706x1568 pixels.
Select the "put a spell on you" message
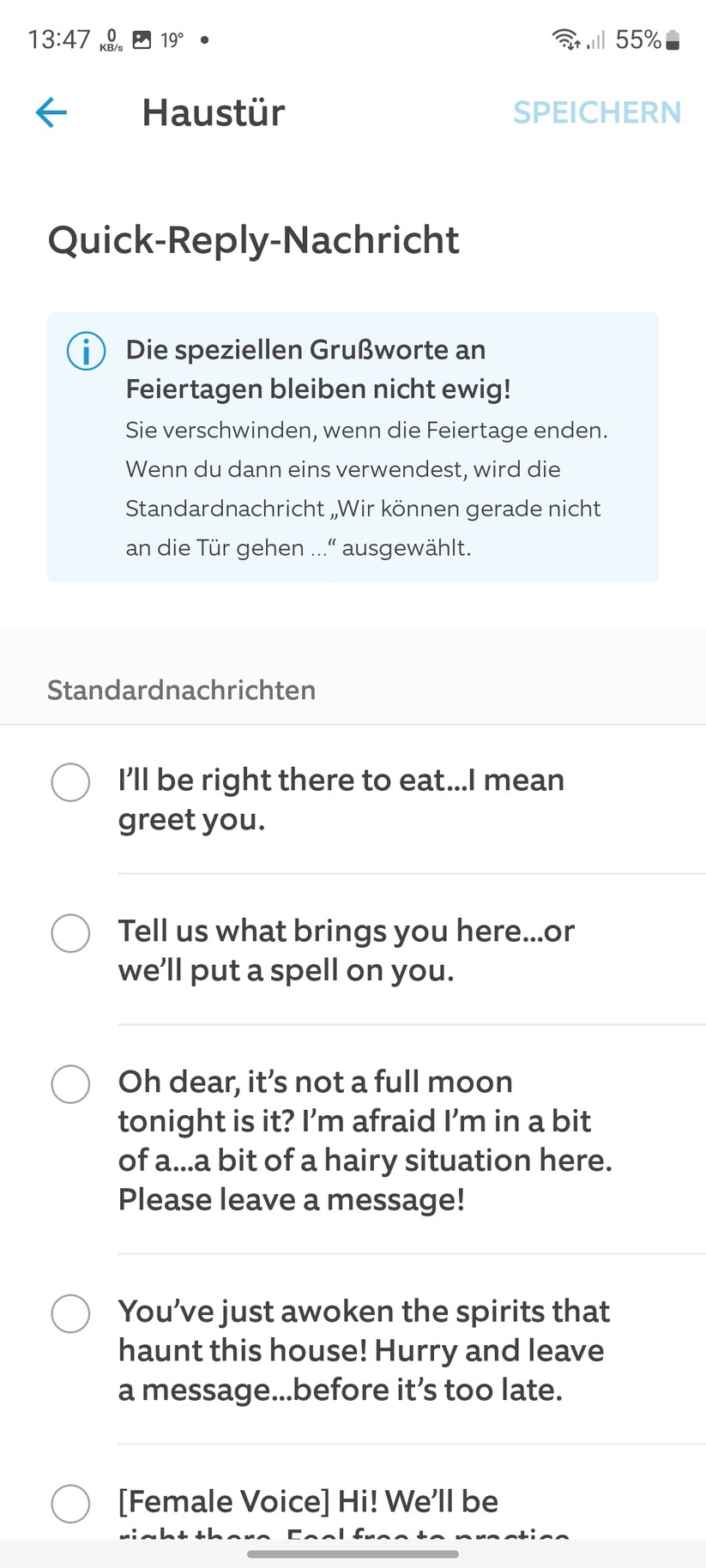point(70,933)
